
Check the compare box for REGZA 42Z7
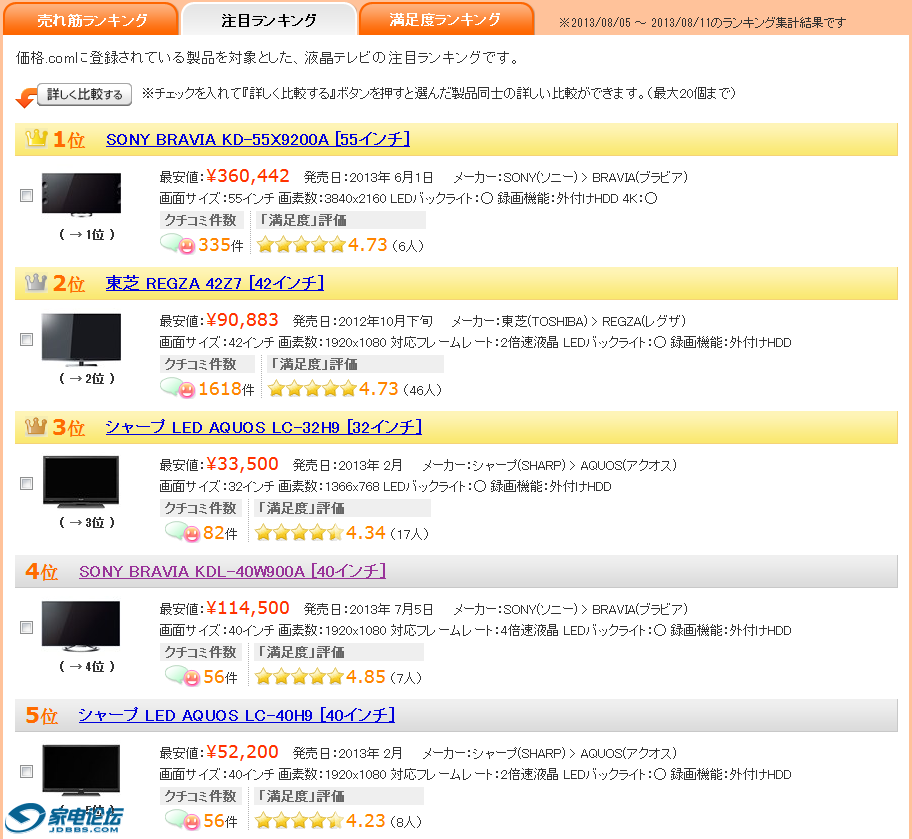[x=27, y=340]
